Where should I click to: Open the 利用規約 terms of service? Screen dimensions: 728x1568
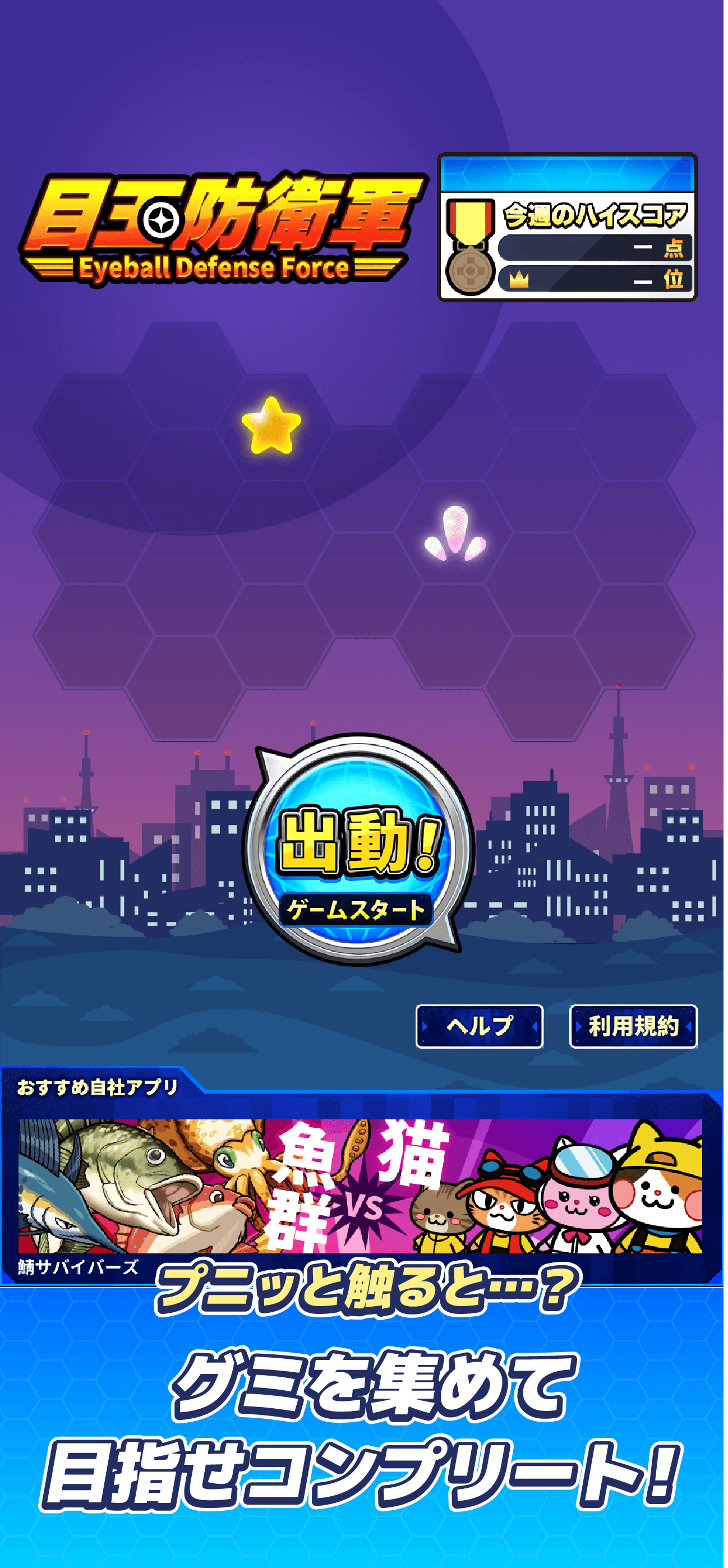633,1027
